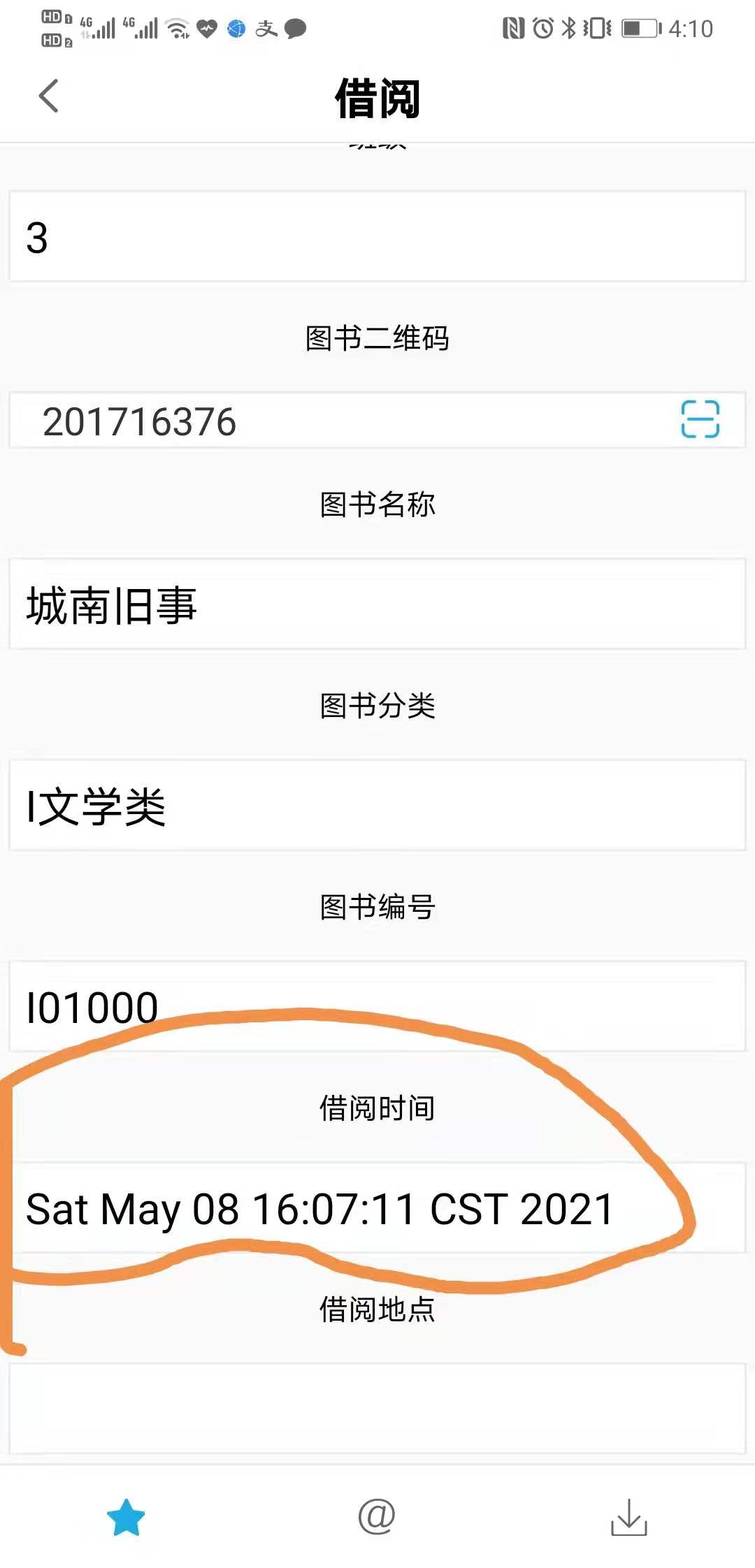This screenshot has width=755, height=1568.
Task: Edit the field showing value 3
Action: coord(377,237)
